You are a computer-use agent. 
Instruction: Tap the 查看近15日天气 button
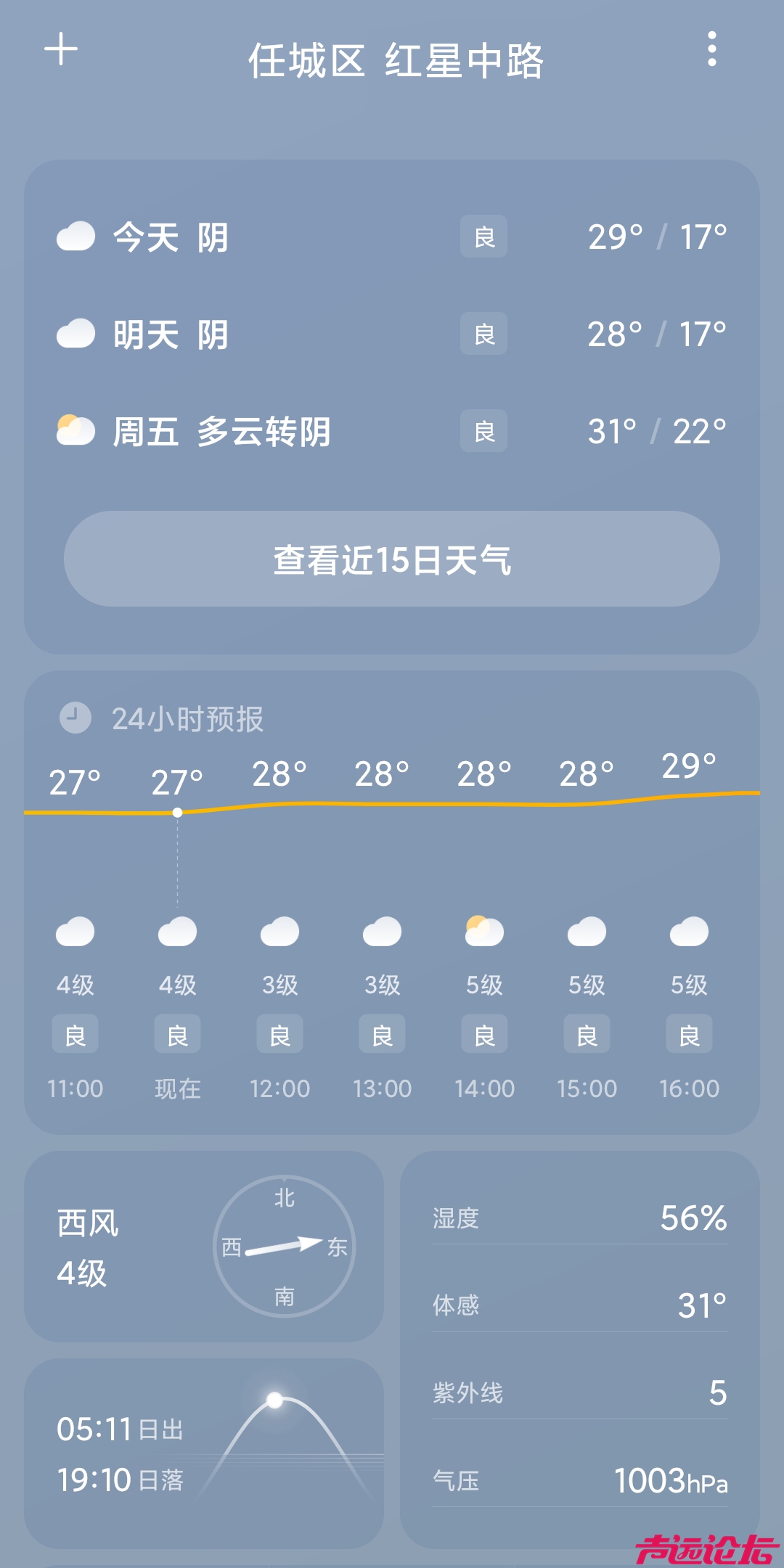pyautogui.click(x=392, y=559)
